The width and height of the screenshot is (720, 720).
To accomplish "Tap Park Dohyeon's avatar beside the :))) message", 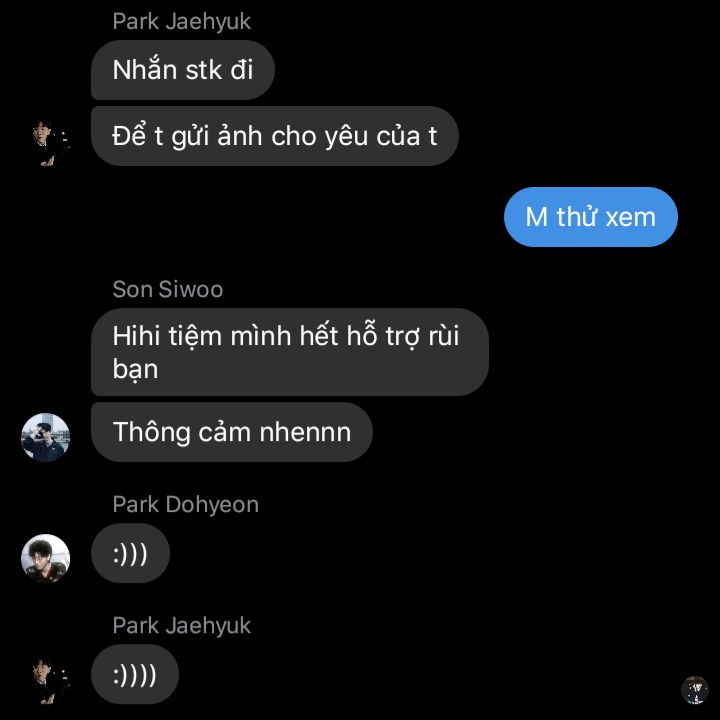I will click(x=46, y=558).
